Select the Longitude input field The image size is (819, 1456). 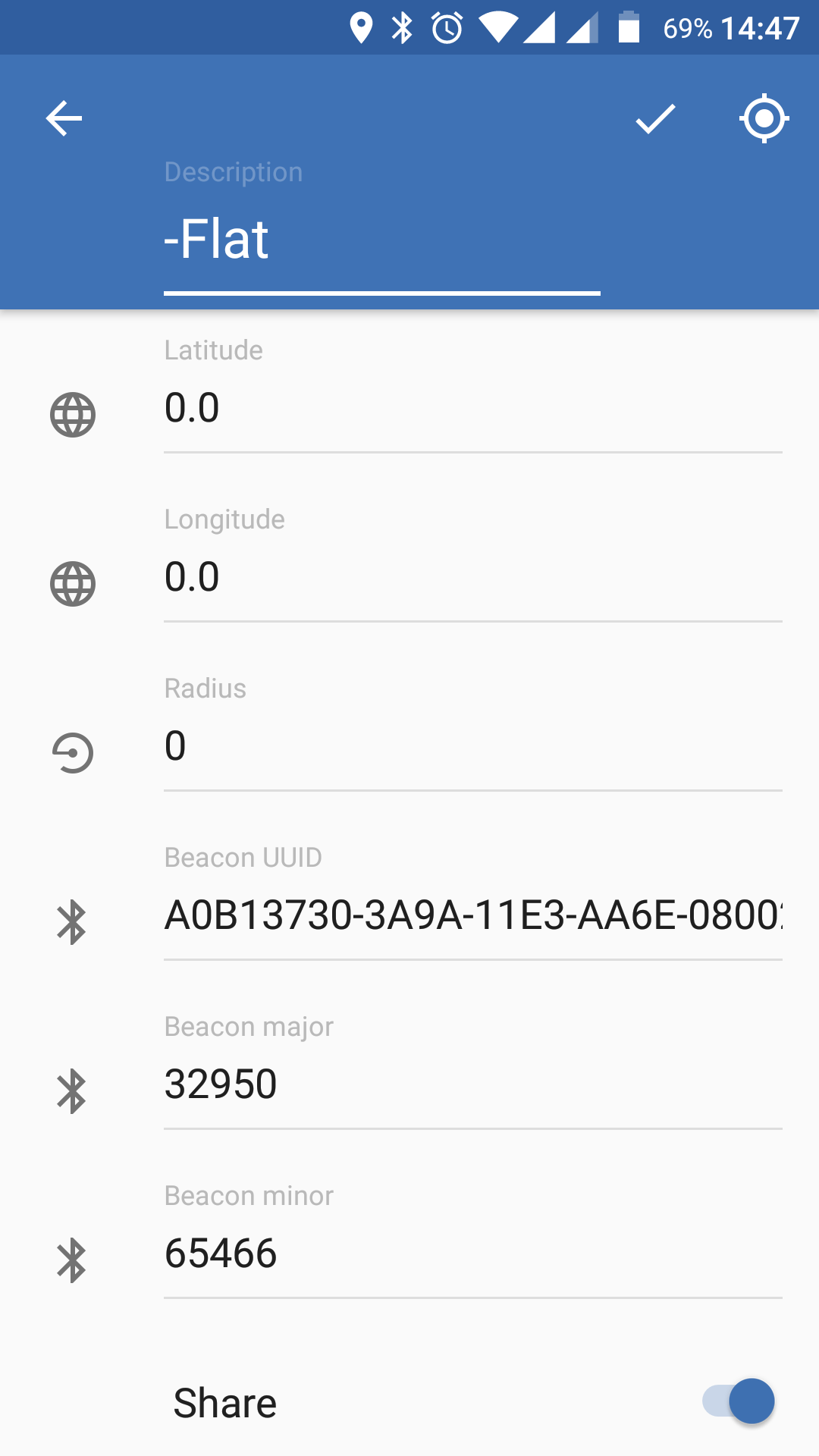(472, 578)
